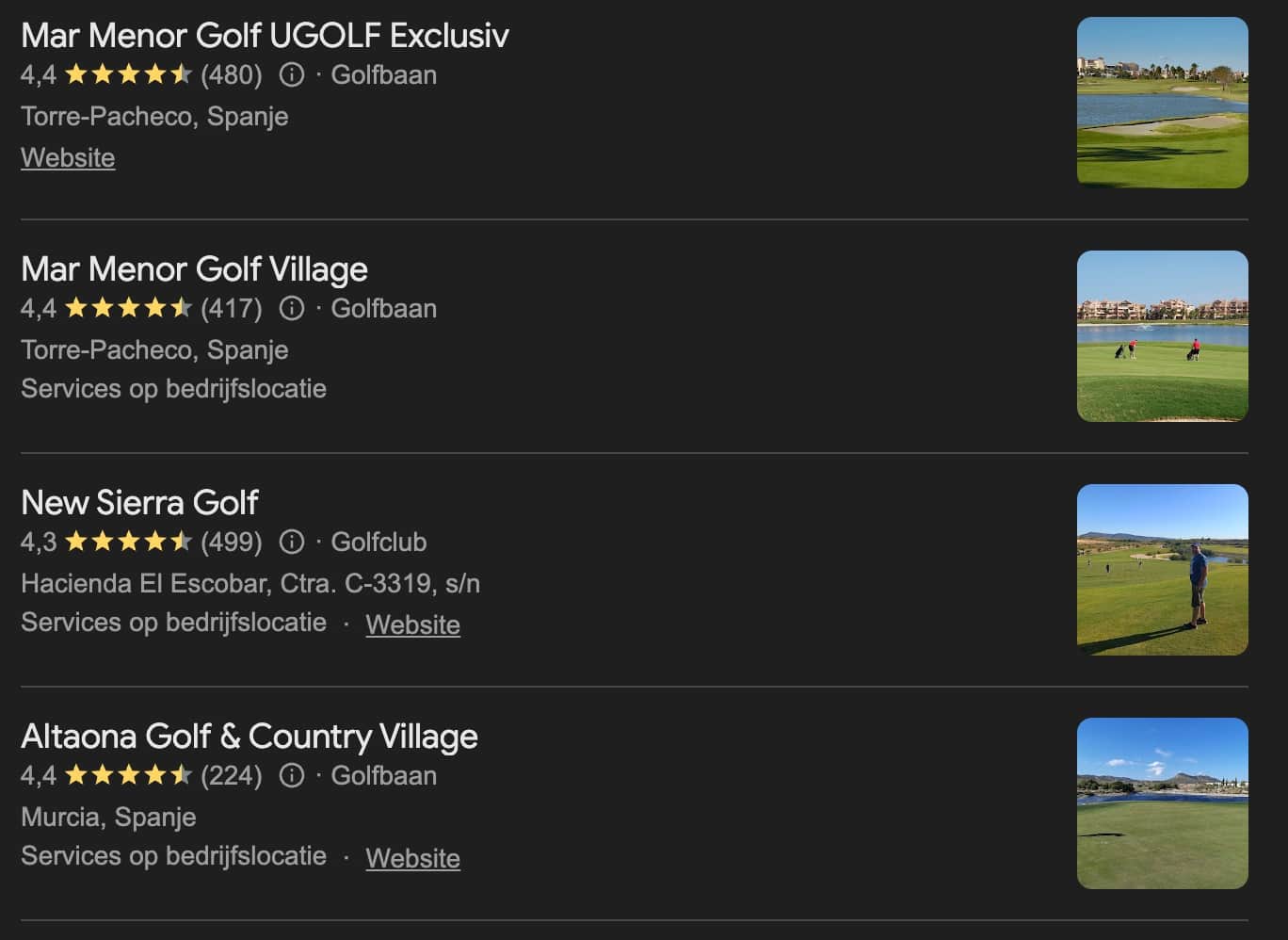
Task: Open Mar Menor Golf UGOLF Exclusiv listing
Action: click(x=265, y=36)
